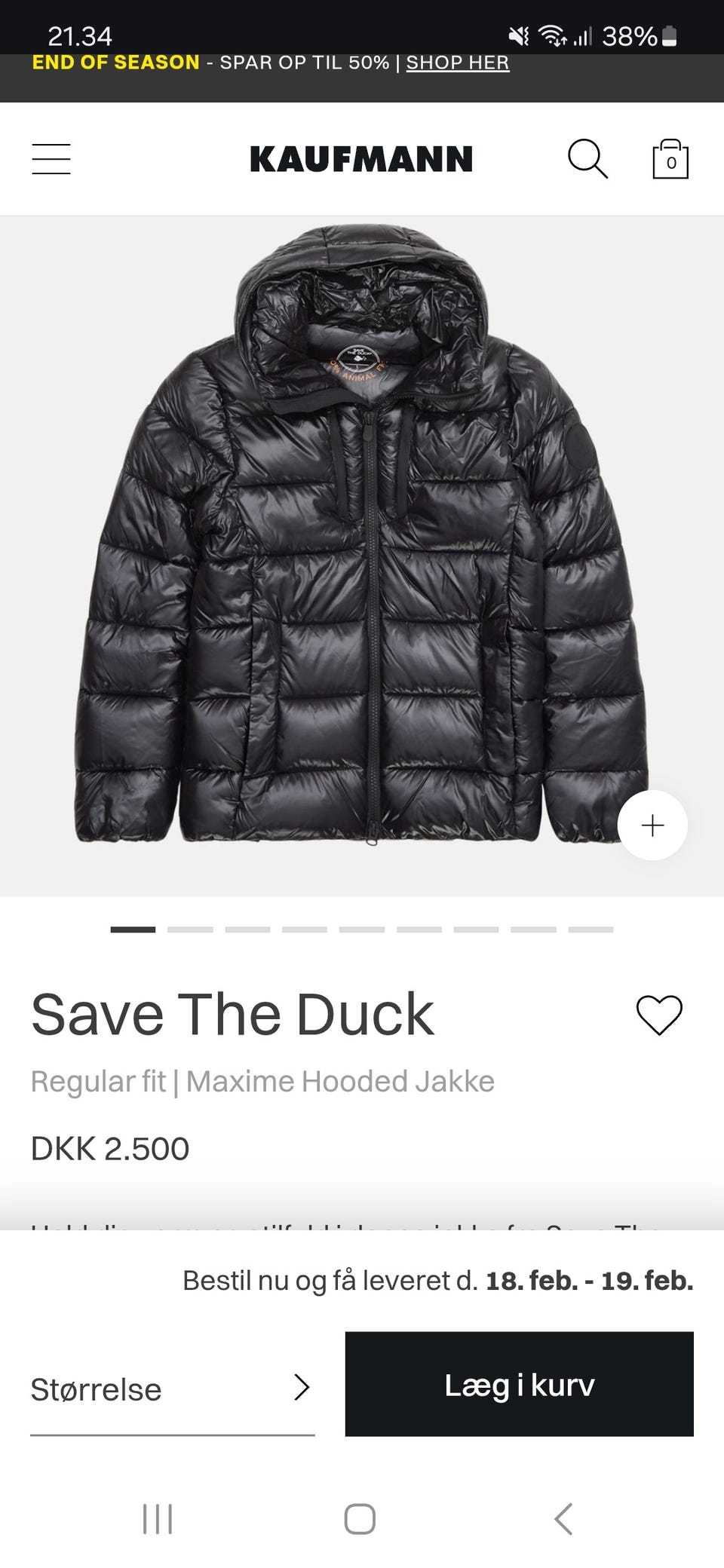Open recent apps from navigation bar
The width and height of the screenshot is (724, 1568).
(x=158, y=1519)
